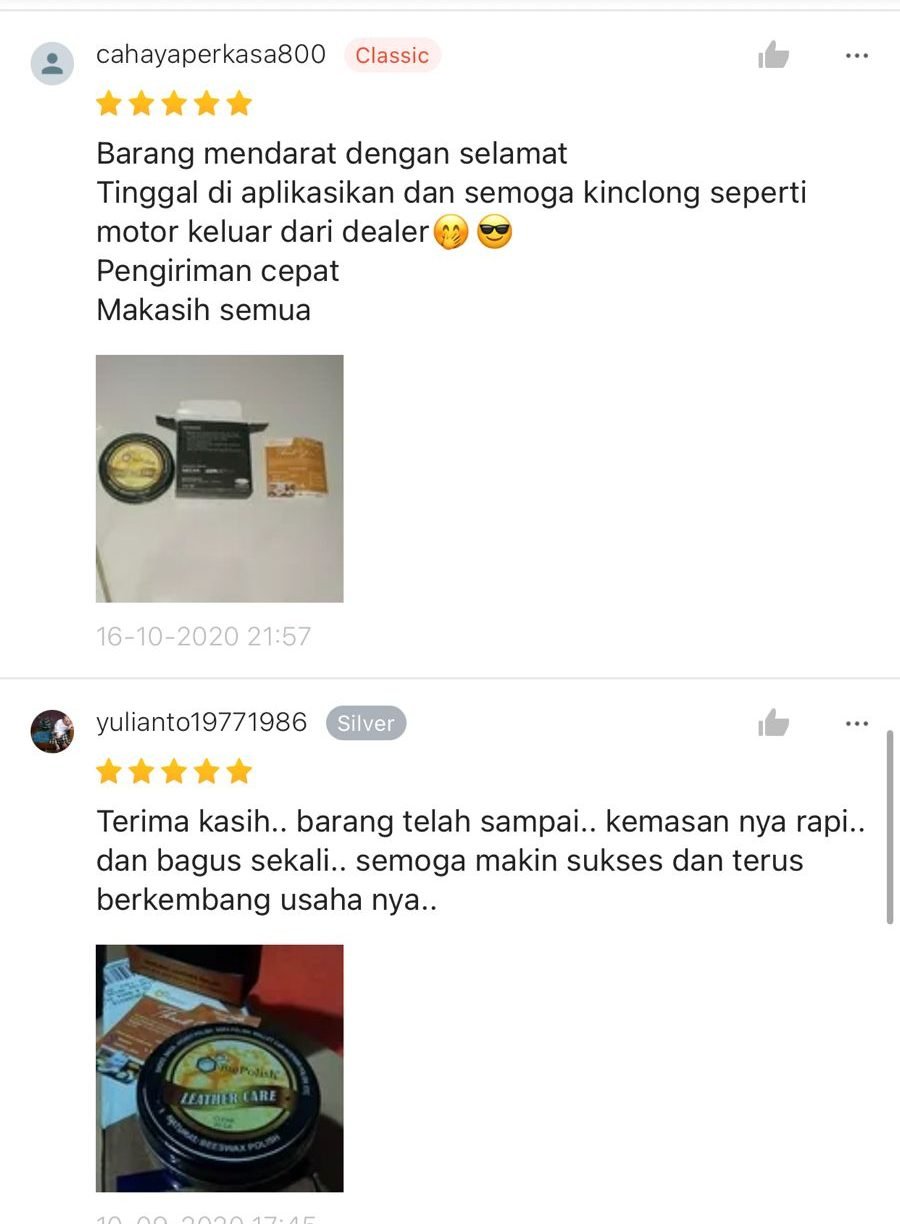Open overflow menu on yulianto19771986's review
The width and height of the screenshot is (900, 1224).
pyautogui.click(x=857, y=723)
